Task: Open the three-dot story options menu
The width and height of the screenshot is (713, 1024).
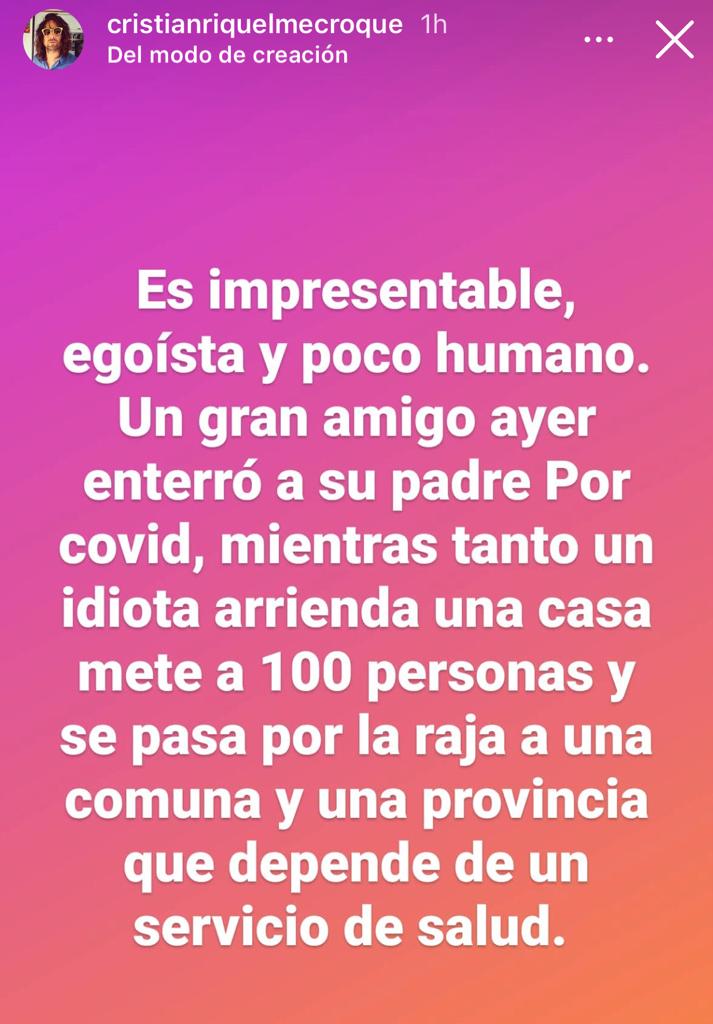Action: pyautogui.click(x=598, y=40)
